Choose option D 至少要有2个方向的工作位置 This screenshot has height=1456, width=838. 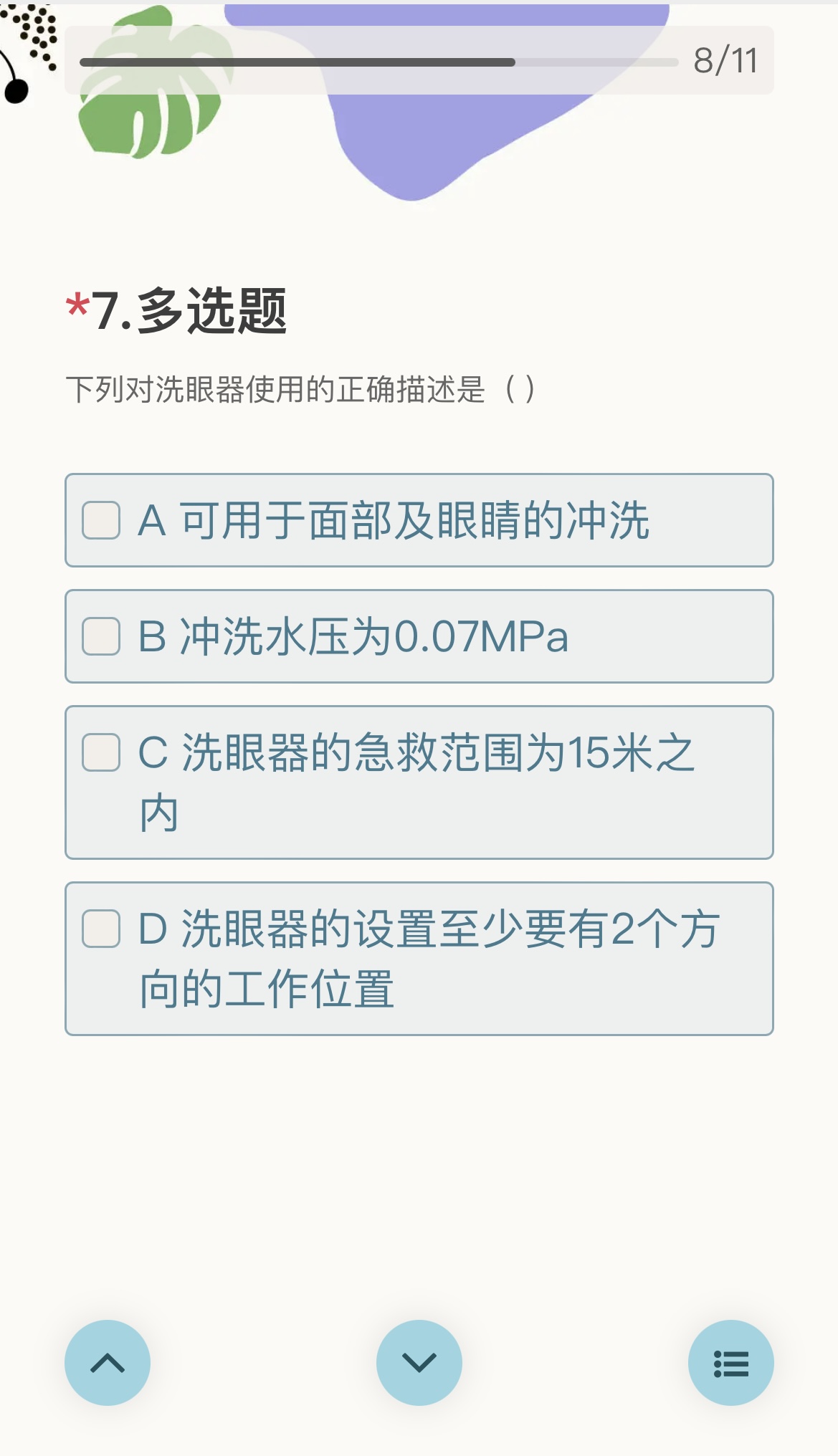click(x=101, y=929)
